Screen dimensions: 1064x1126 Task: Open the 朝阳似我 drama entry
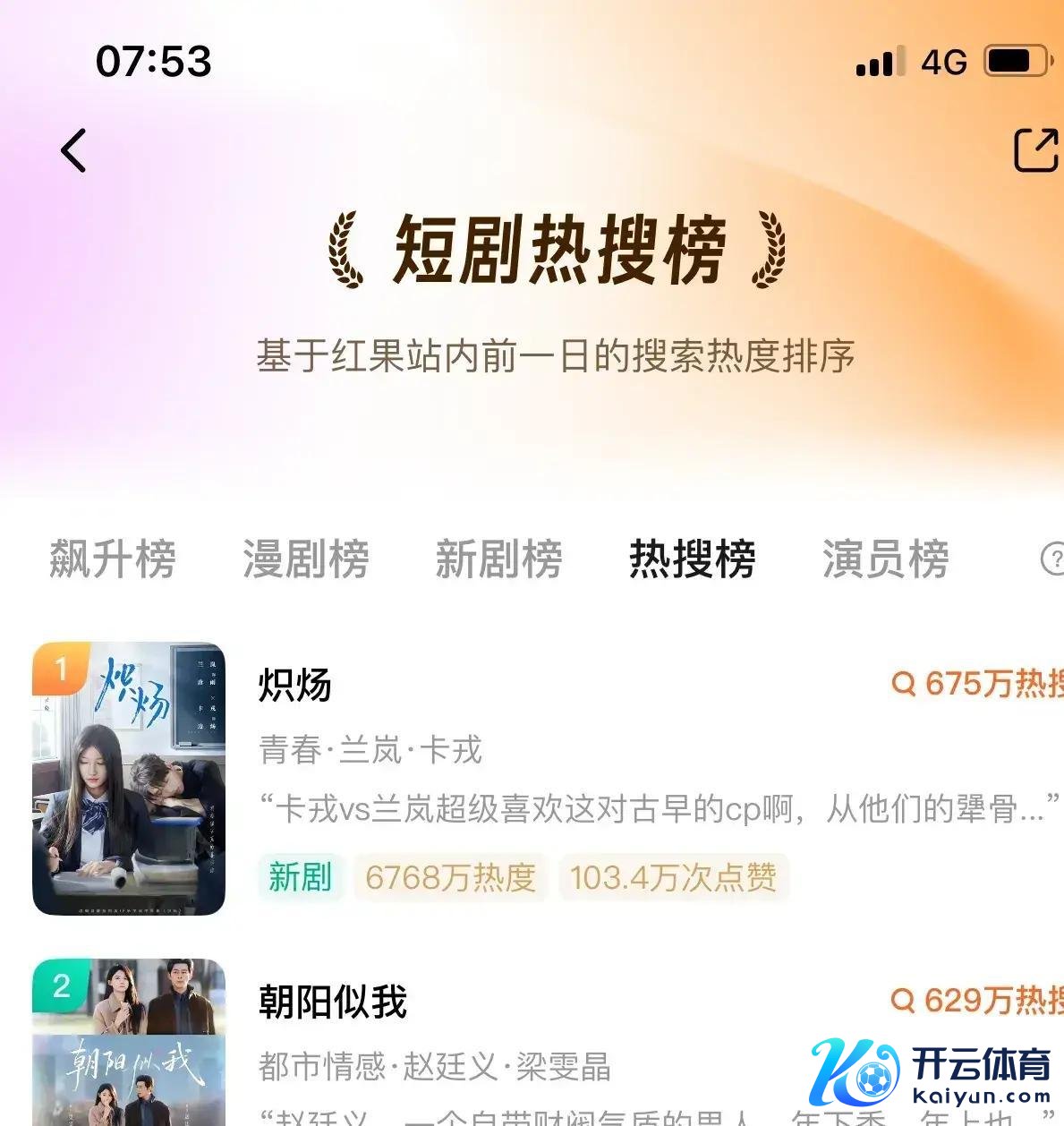333,1002
